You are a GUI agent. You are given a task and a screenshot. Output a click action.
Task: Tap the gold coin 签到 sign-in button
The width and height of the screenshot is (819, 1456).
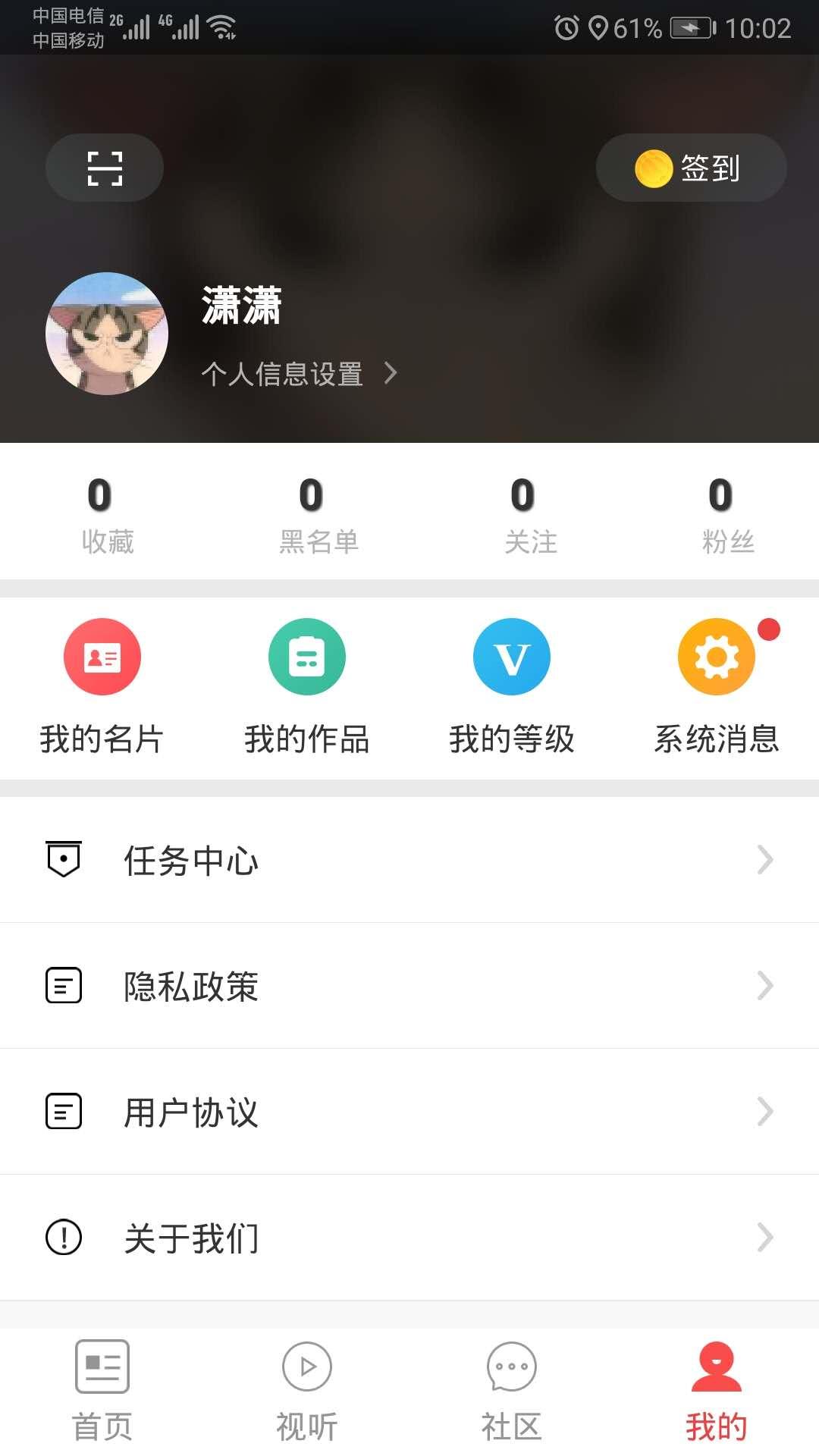point(691,167)
